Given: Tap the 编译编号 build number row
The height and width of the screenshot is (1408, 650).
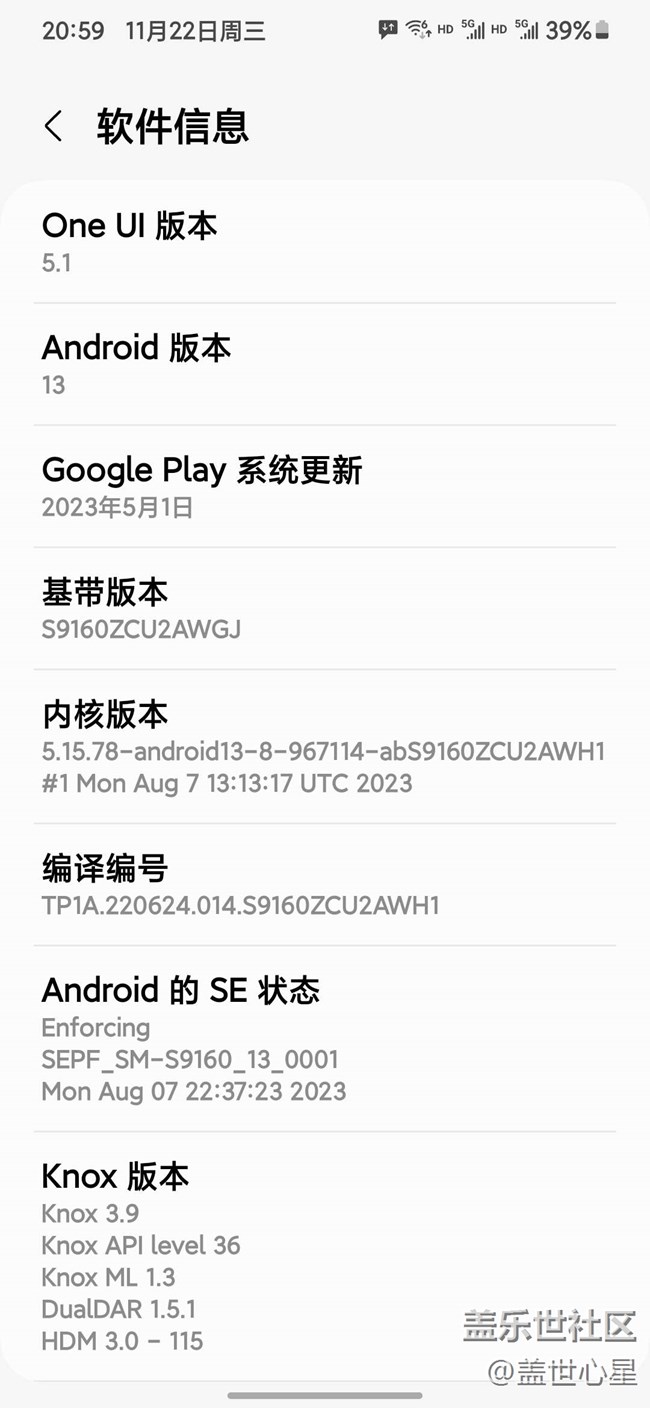Looking at the screenshot, I should [324, 885].
